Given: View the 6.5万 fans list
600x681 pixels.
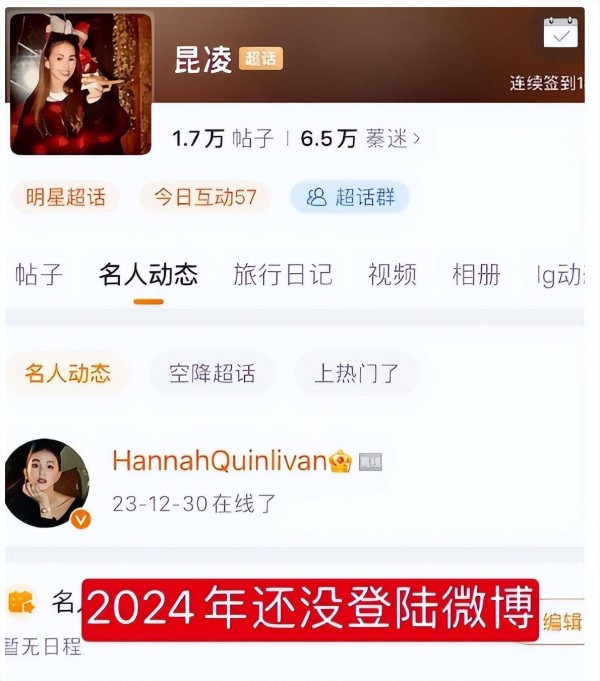Looking at the screenshot, I should (x=360, y=139).
